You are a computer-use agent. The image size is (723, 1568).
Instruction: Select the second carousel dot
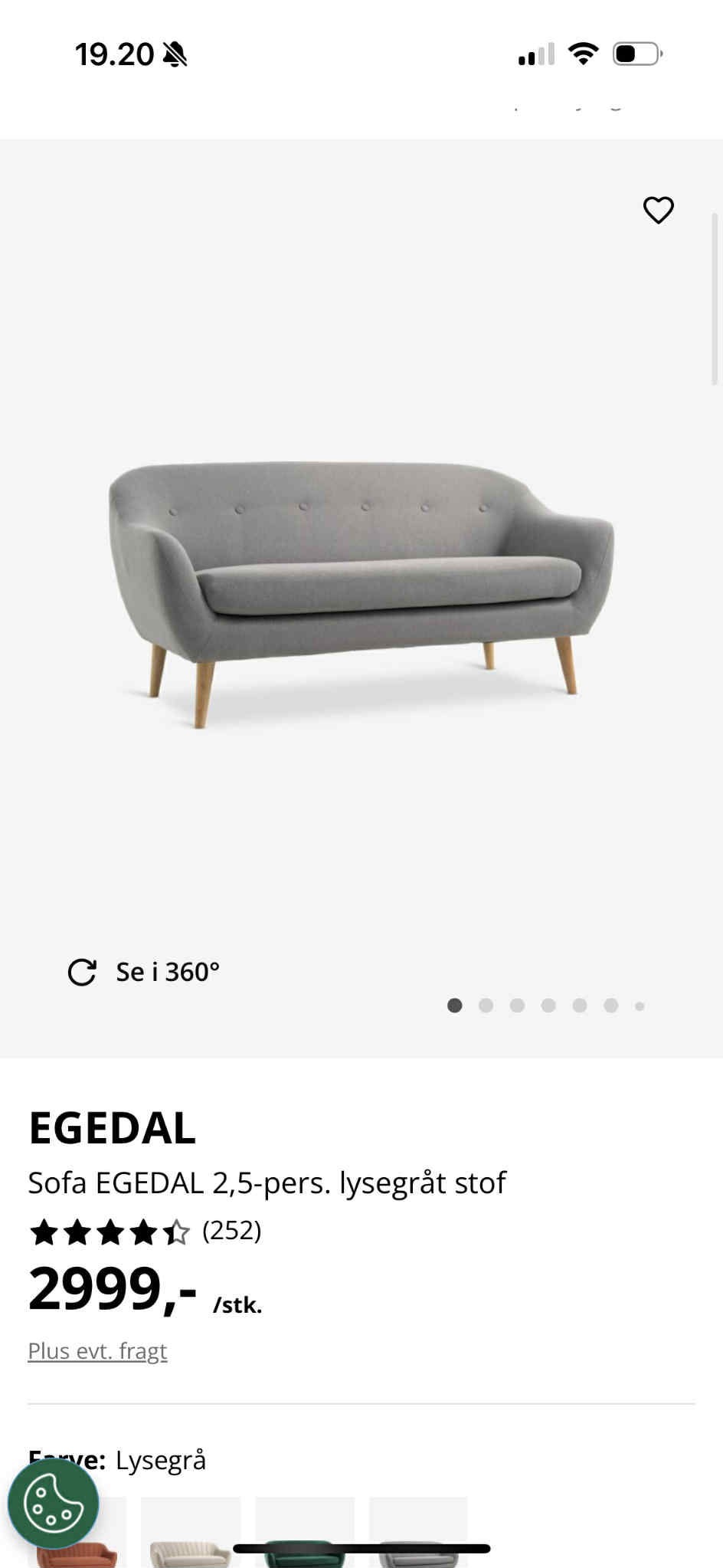487,1005
